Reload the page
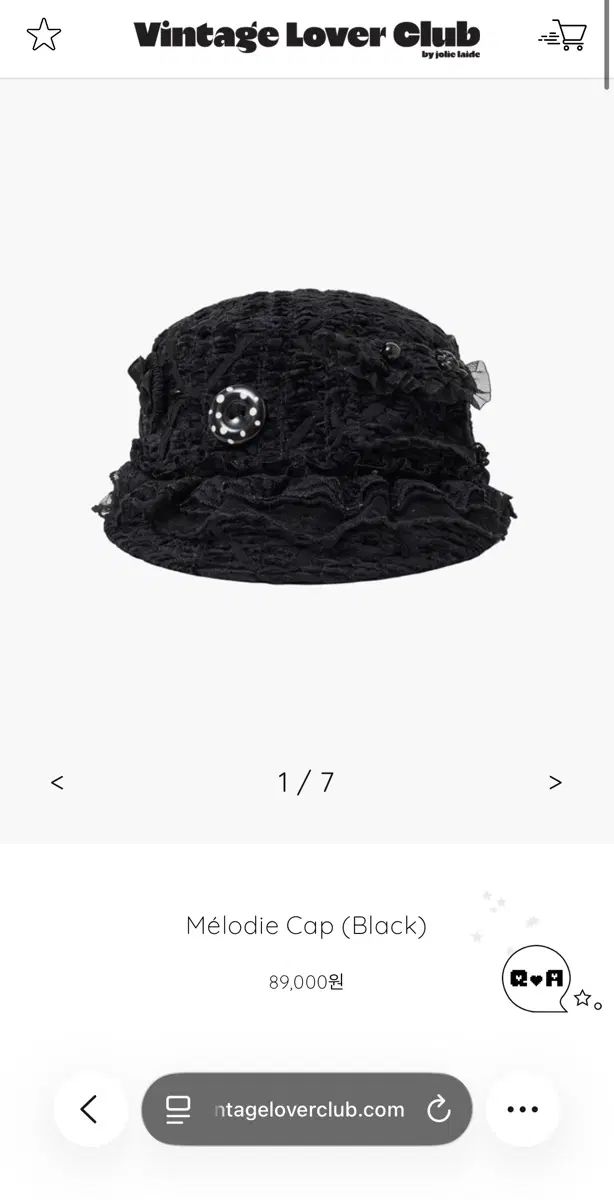Viewport: 614px width, 1200px height. (438, 1109)
